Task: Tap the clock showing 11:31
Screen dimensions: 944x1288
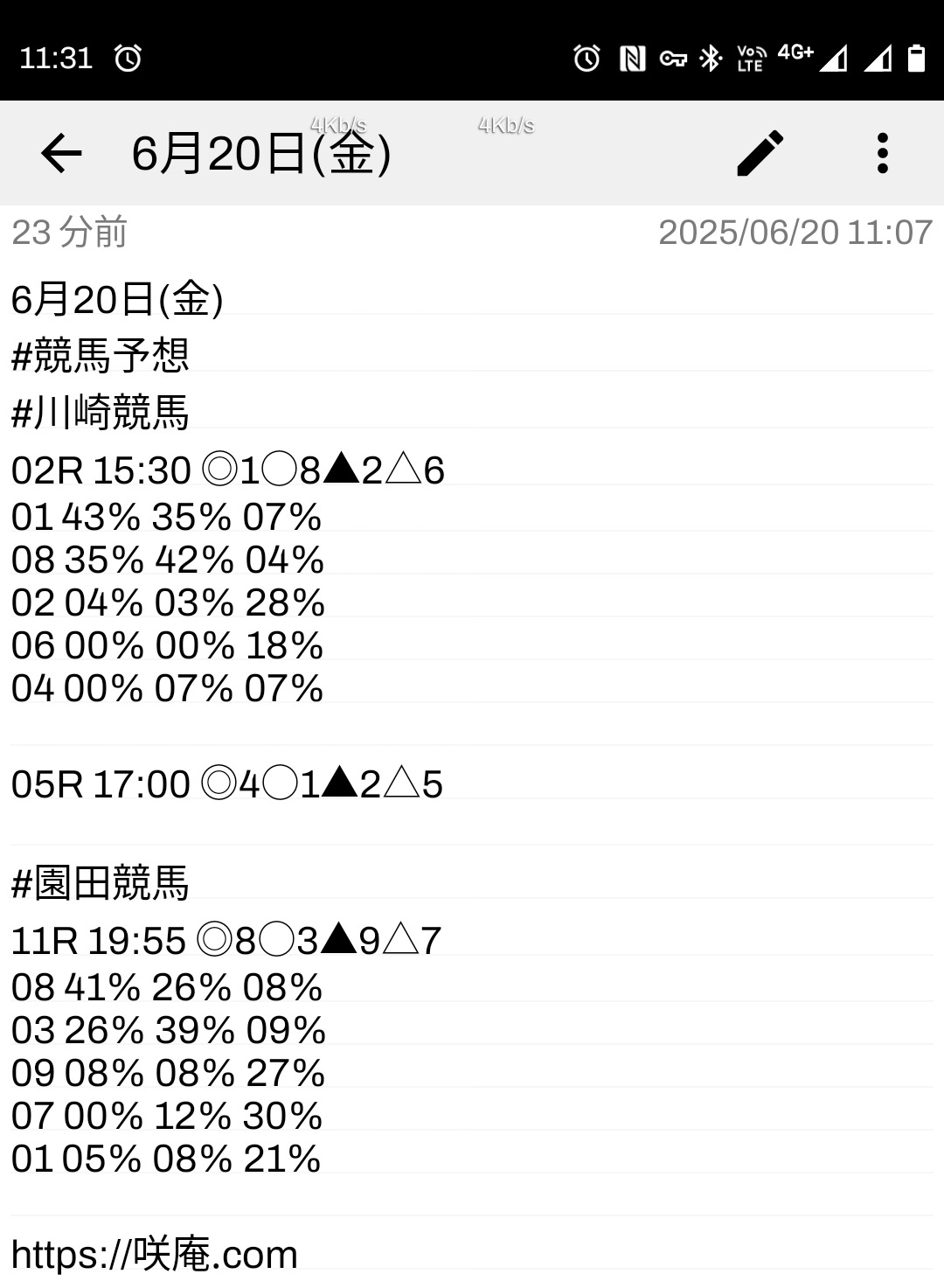Action: point(54,58)
